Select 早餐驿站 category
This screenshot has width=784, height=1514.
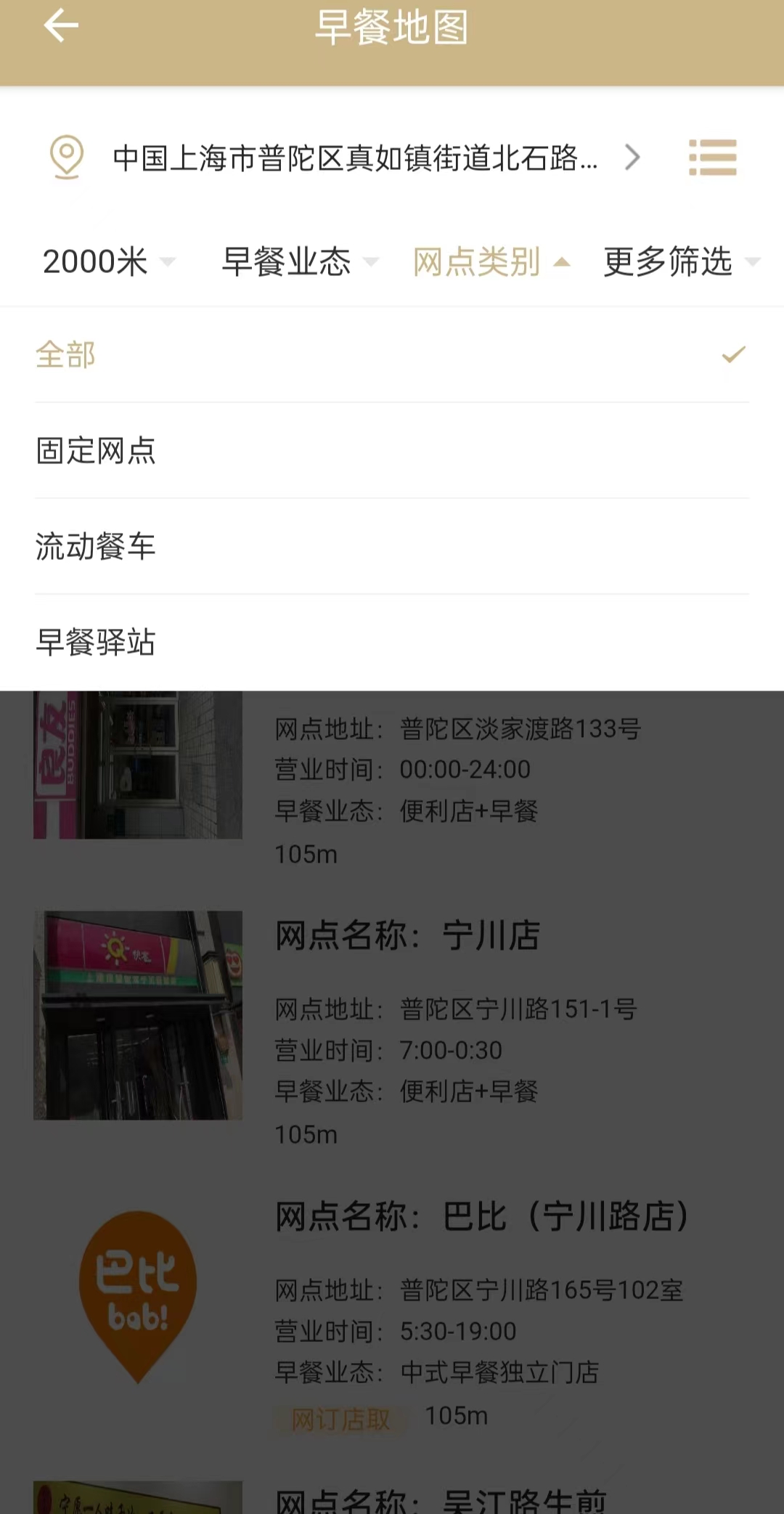pyautogui.click(x=392, y=643)
